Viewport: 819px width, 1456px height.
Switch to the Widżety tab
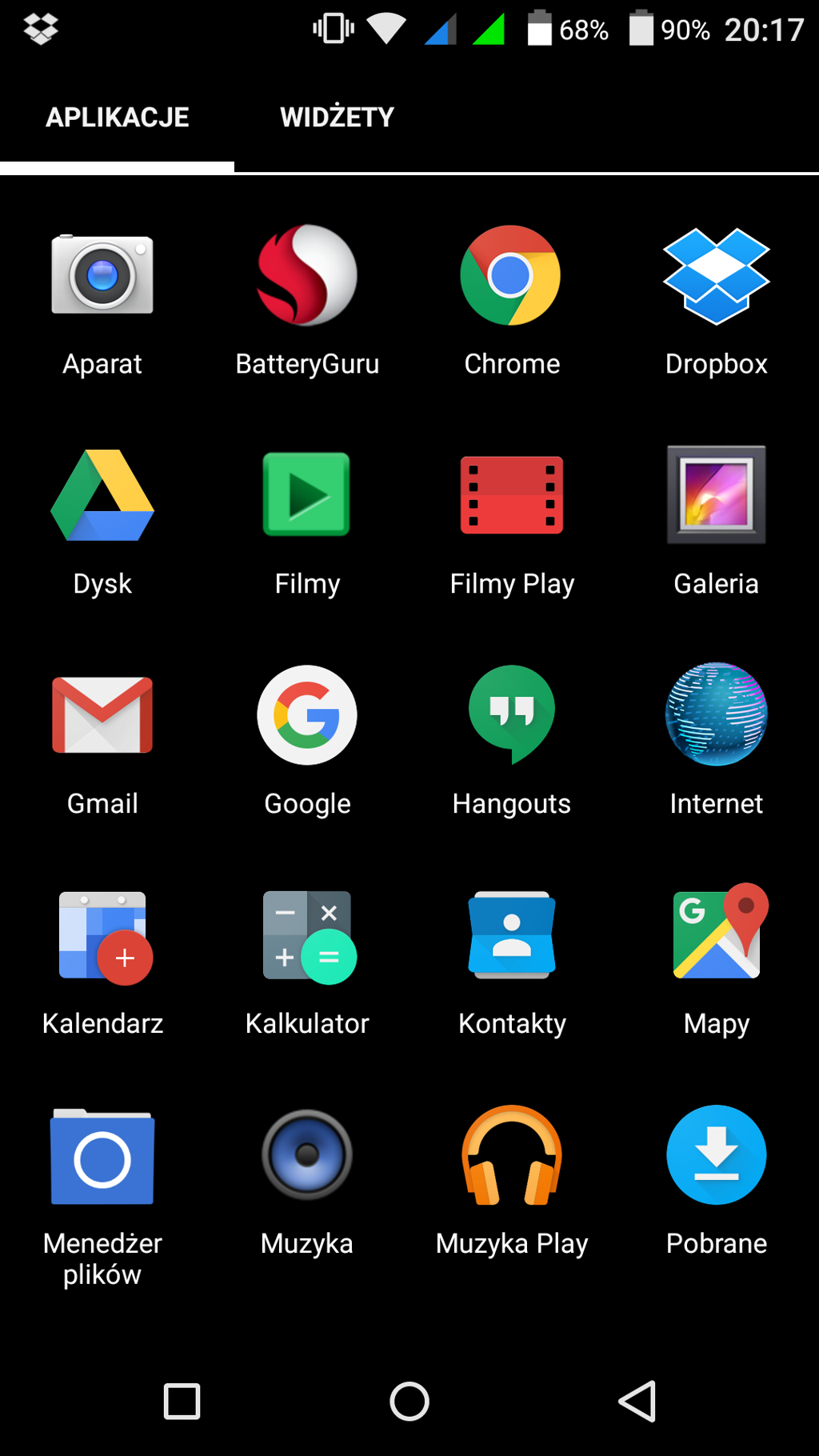click(337, 117)
